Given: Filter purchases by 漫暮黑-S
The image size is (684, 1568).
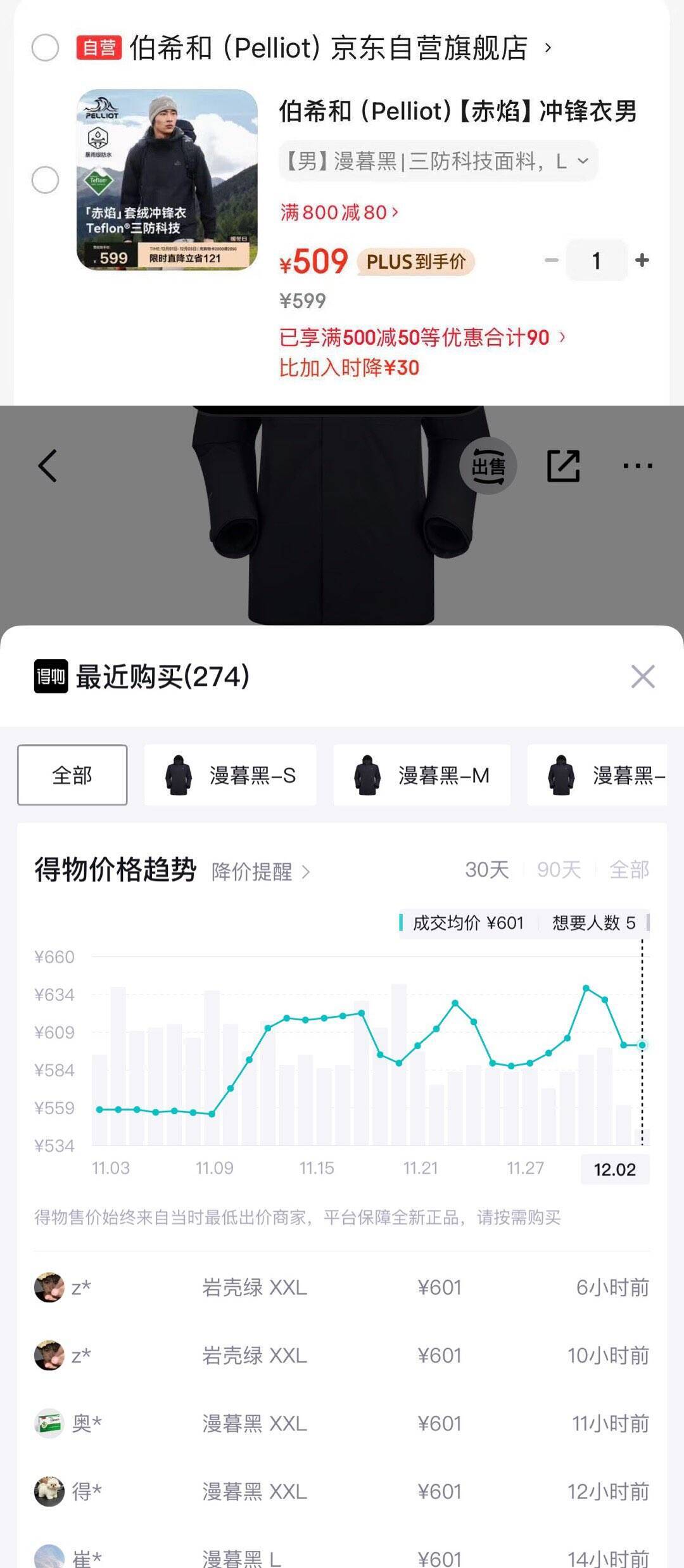Looking at the screenshot, I should tap(231, 775).
